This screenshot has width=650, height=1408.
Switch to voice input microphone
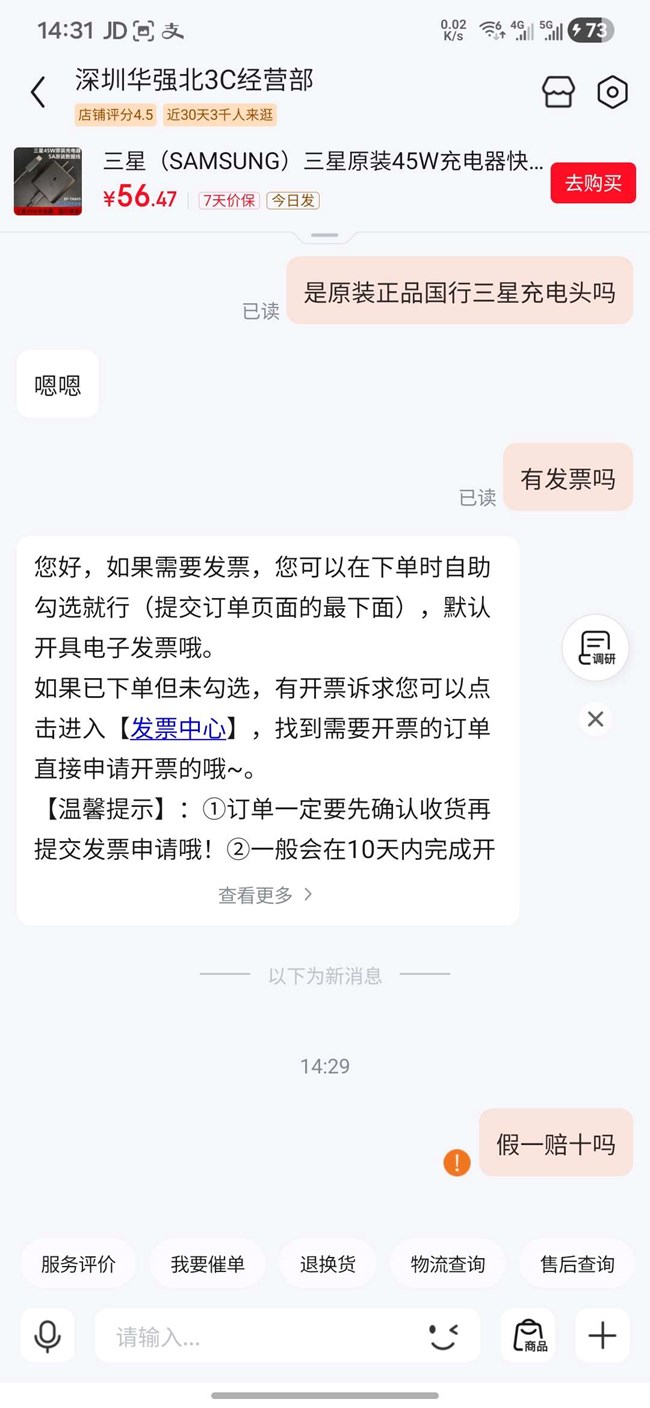47,1336
